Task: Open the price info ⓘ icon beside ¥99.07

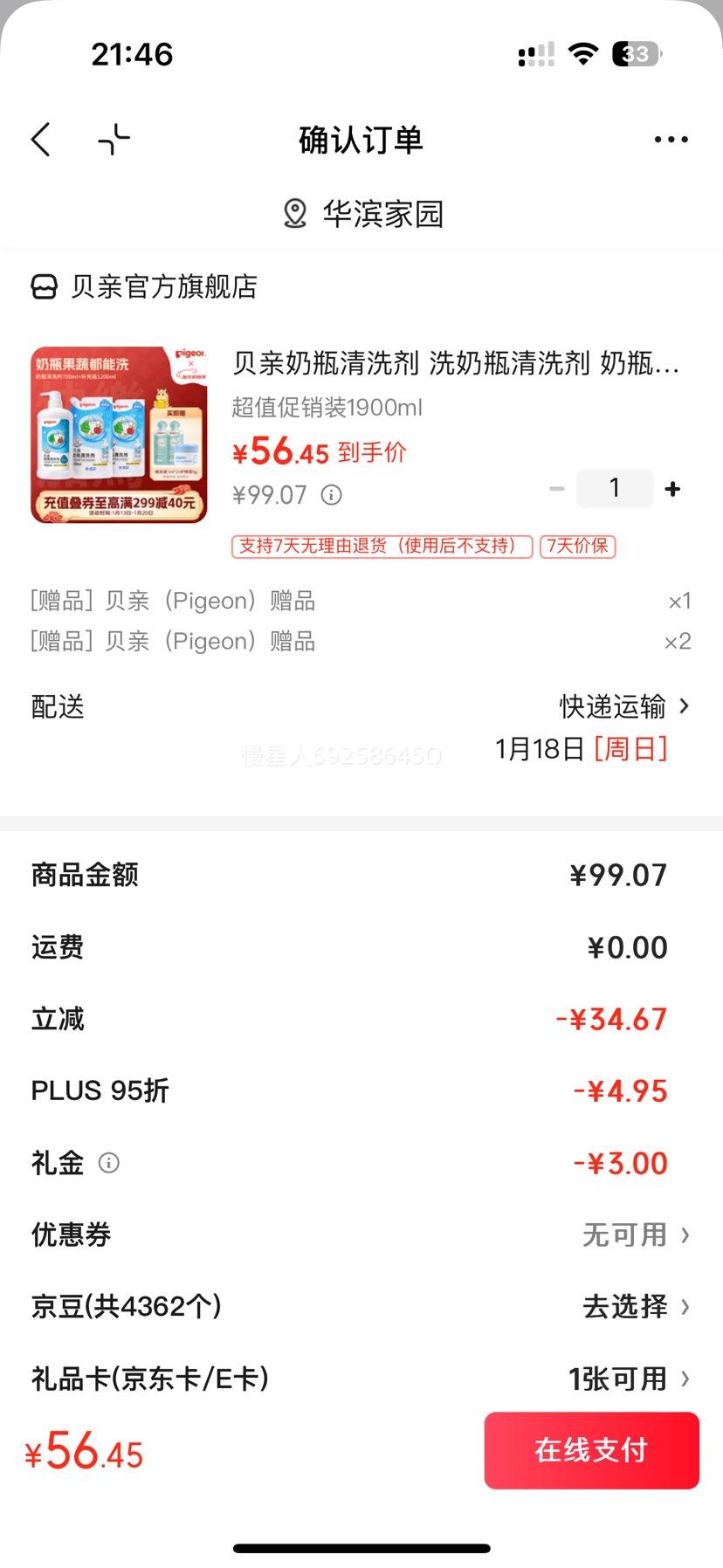Action: [330, 495]
